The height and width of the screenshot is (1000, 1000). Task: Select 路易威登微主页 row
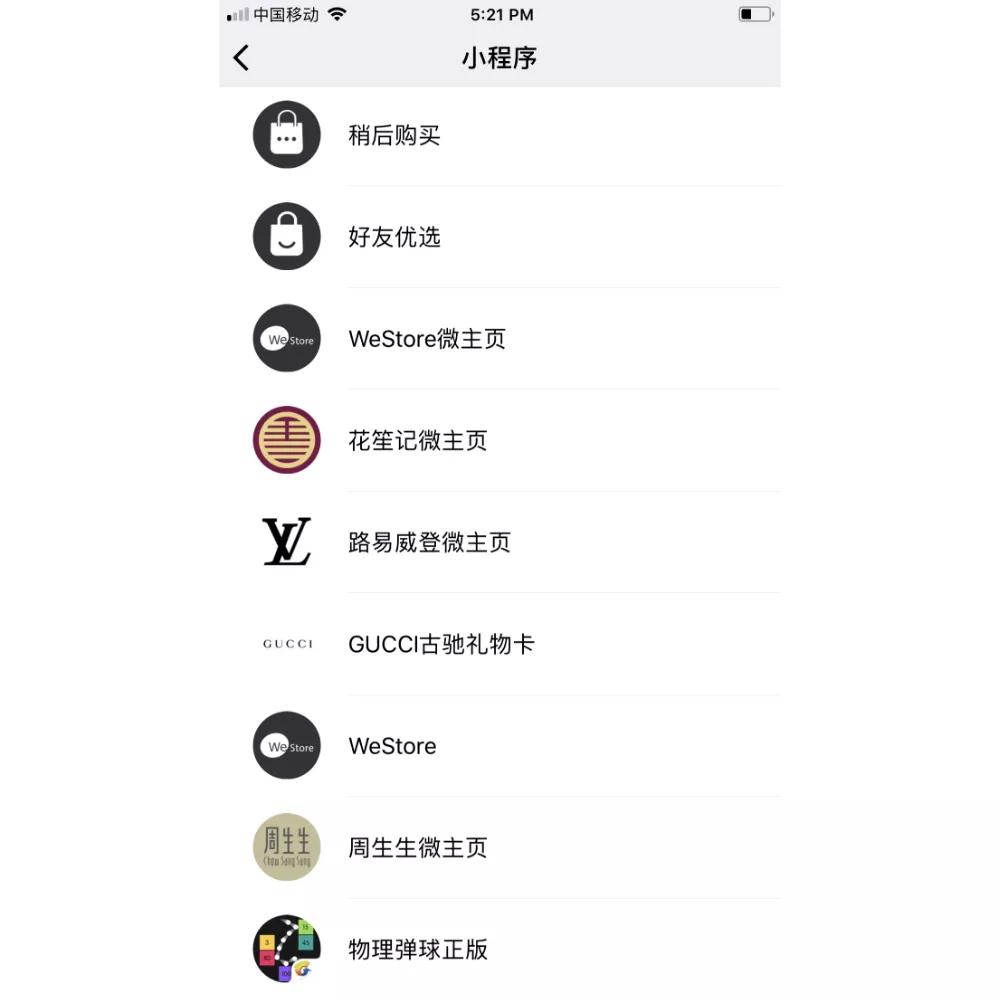[429, 543]
